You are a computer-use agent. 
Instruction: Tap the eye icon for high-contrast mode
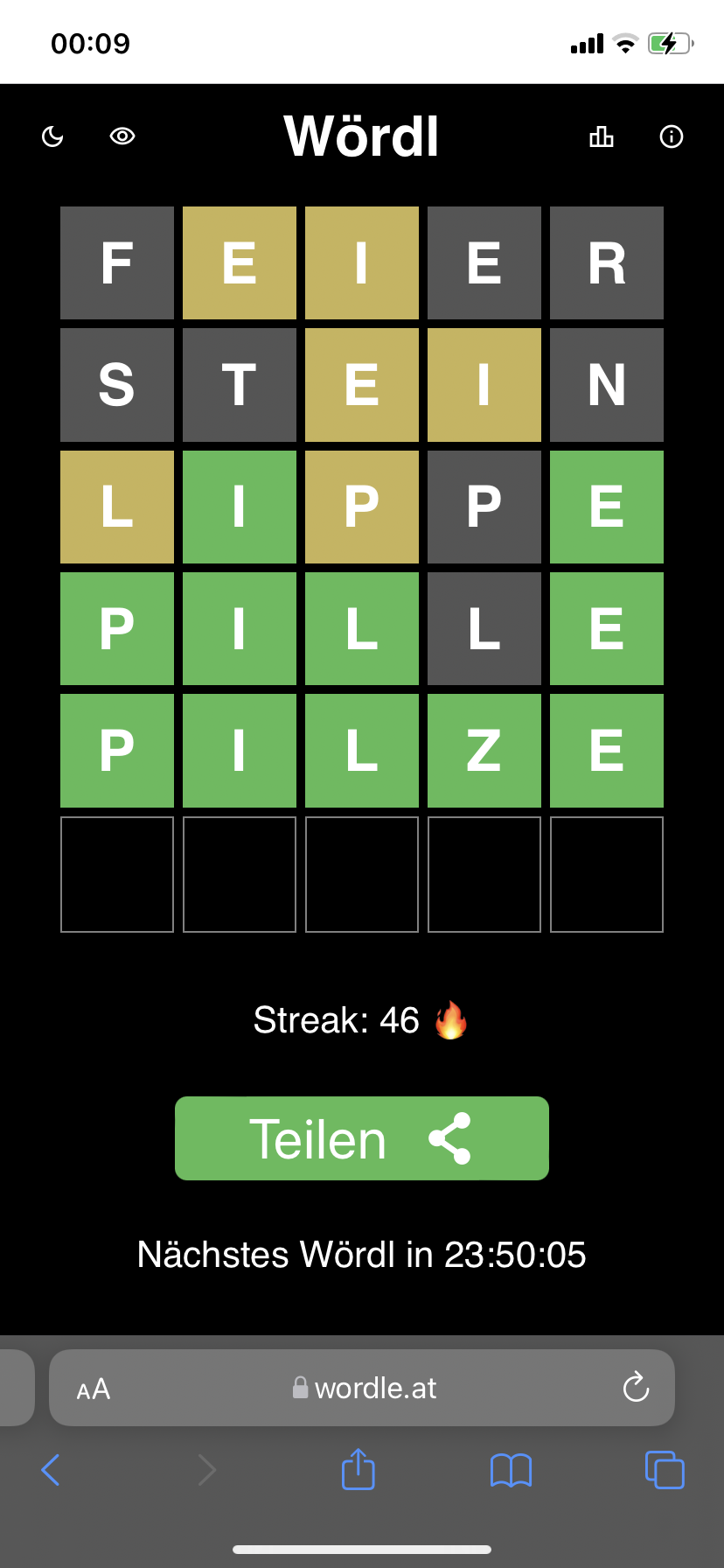click(x=122, y=136)
